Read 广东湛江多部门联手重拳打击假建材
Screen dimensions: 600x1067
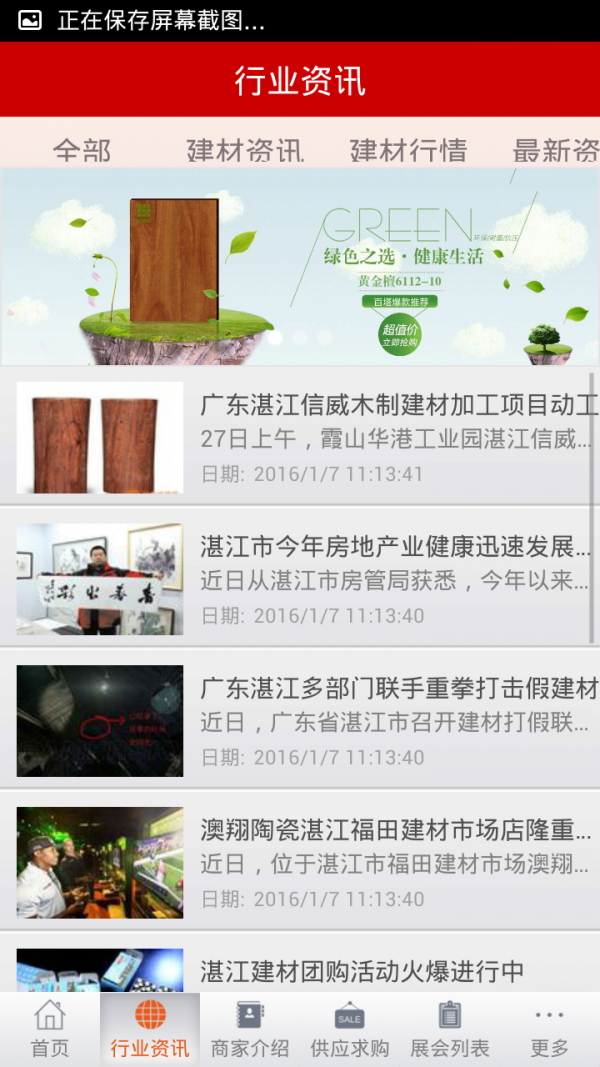(300, 721)
